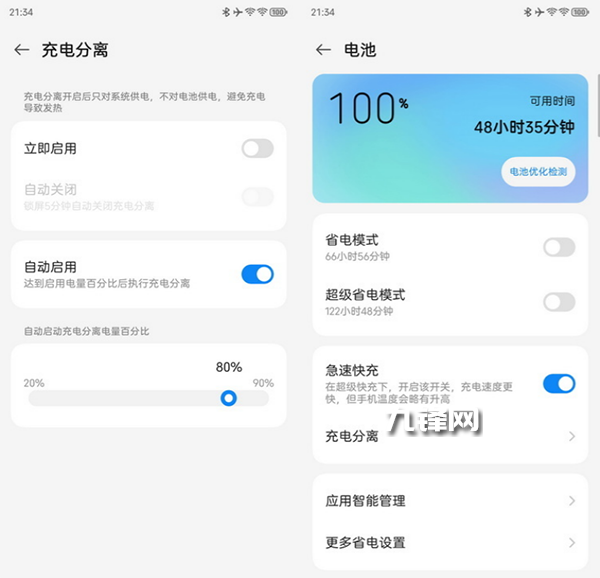Run 电池优化检测
This screenshot has height=578, width=600.
pyautogui.click(x=538, y=172)
